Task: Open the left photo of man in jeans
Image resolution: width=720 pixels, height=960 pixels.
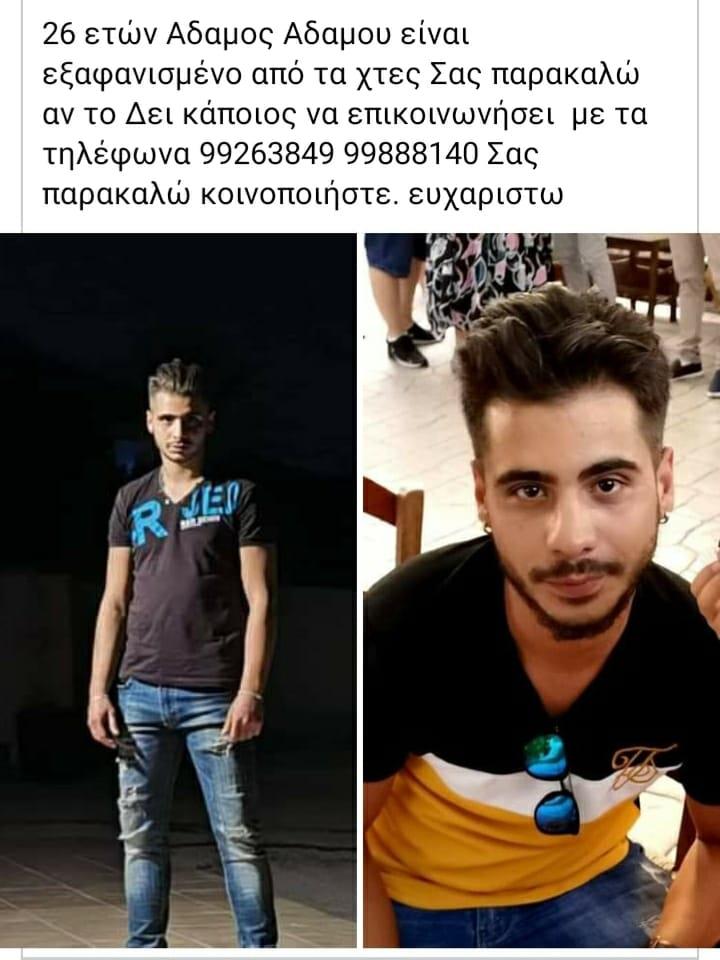Action: coord(178,590)
